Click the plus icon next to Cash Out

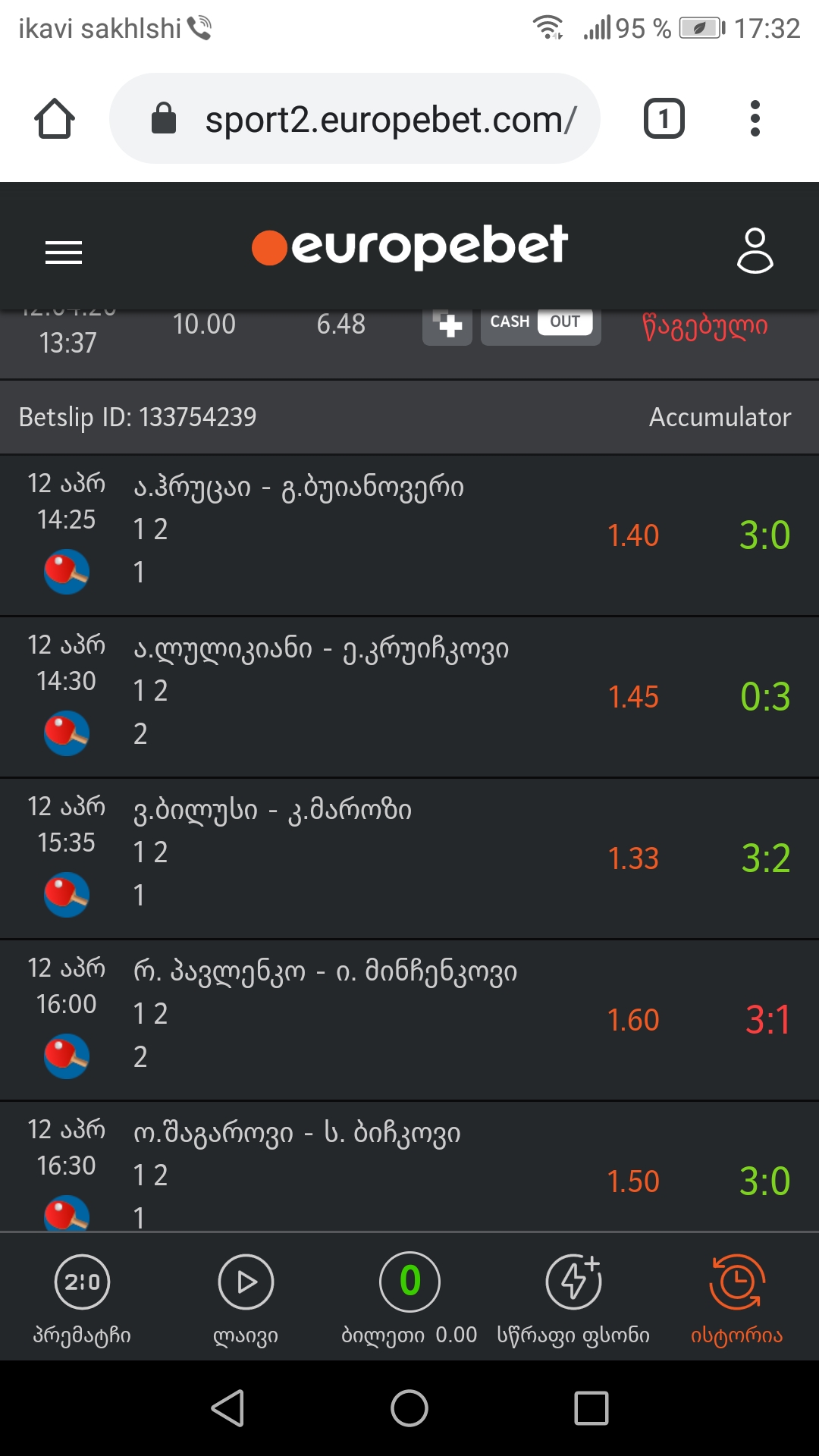[x=447, y=325]
